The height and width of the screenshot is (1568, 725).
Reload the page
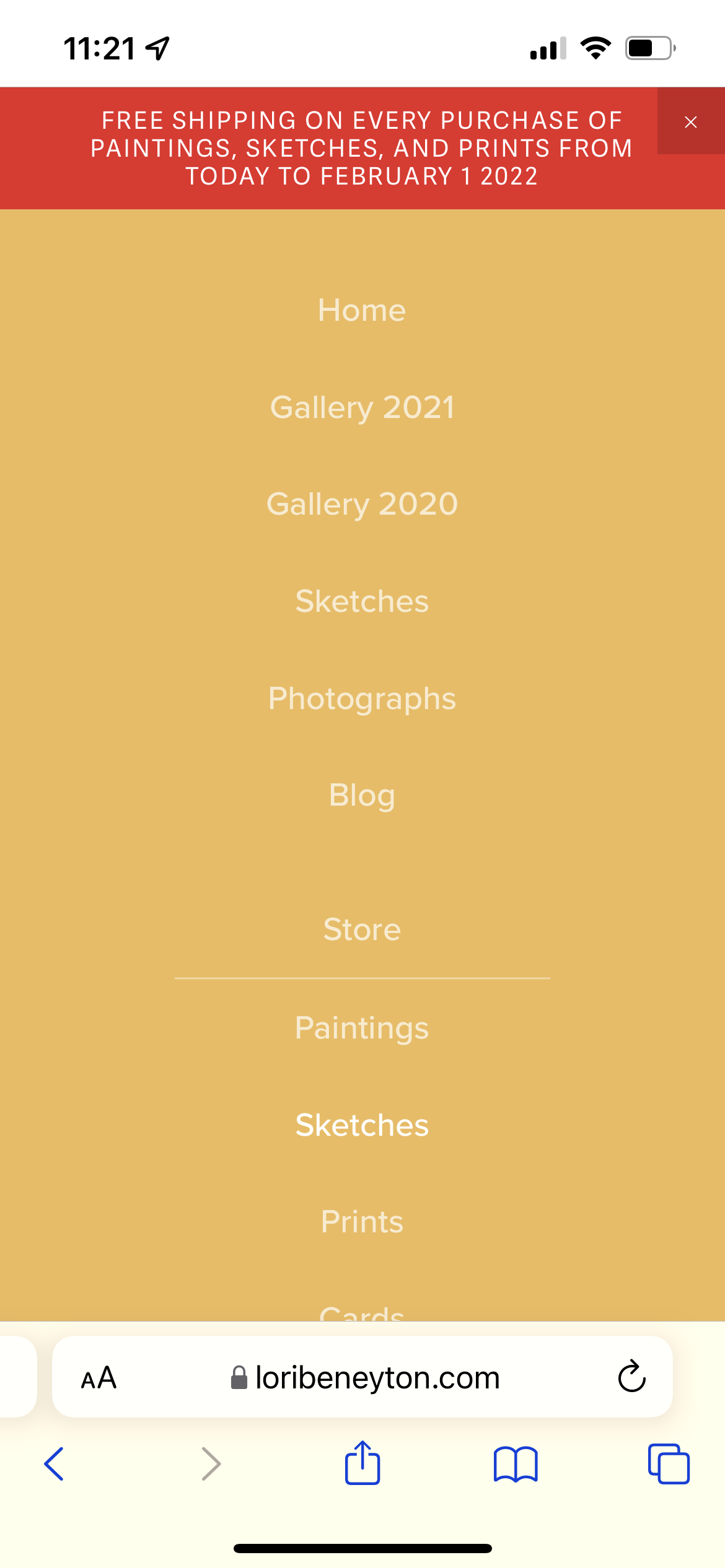pyautogui.click(x=631, y=1377)
